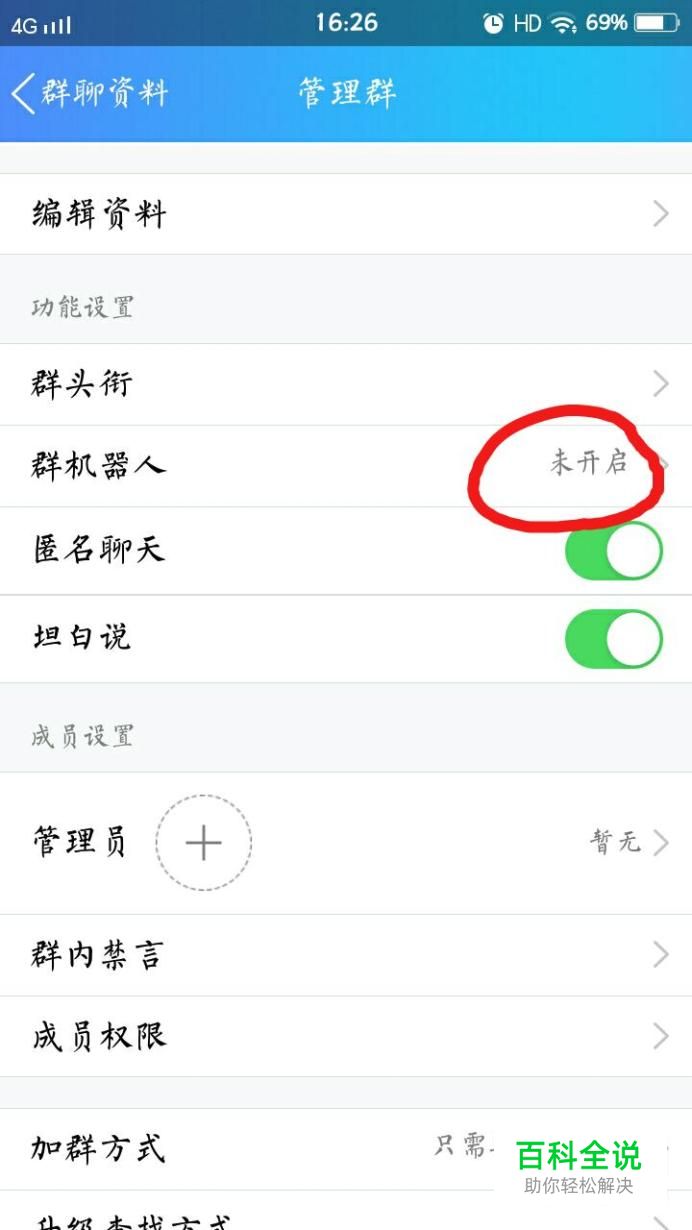Viewport: 692px width, 1230px height.
Task: Open 加群方式 setting
Action: pyautogui.click(x=346, y=1148)
